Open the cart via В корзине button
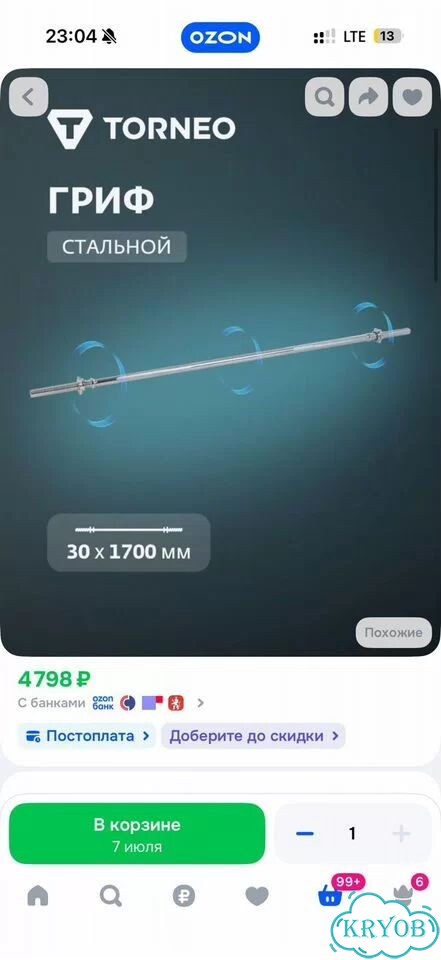 (137, 833)
